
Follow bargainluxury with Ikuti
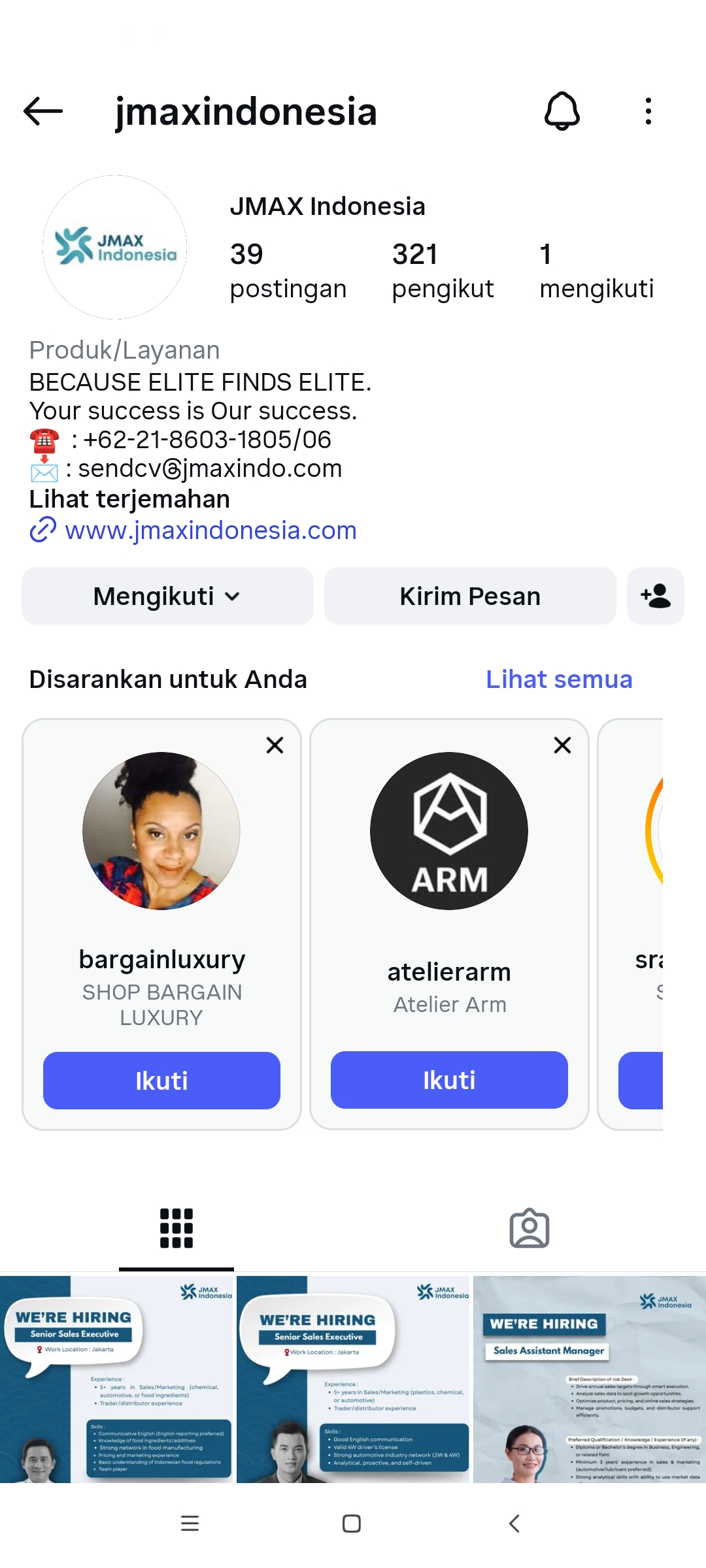tap(161, 1081)
